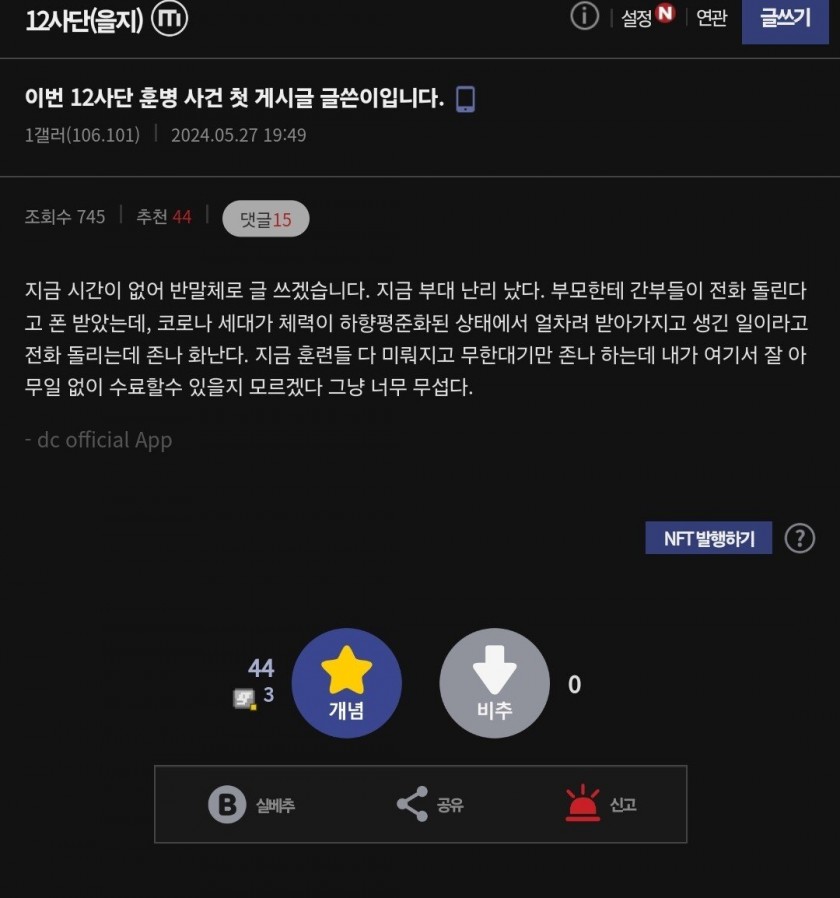Open the 12사단(을지) gallery title
Image resolution: width=840 pixels, height=898 pixels.
click(x=84, y=19)
